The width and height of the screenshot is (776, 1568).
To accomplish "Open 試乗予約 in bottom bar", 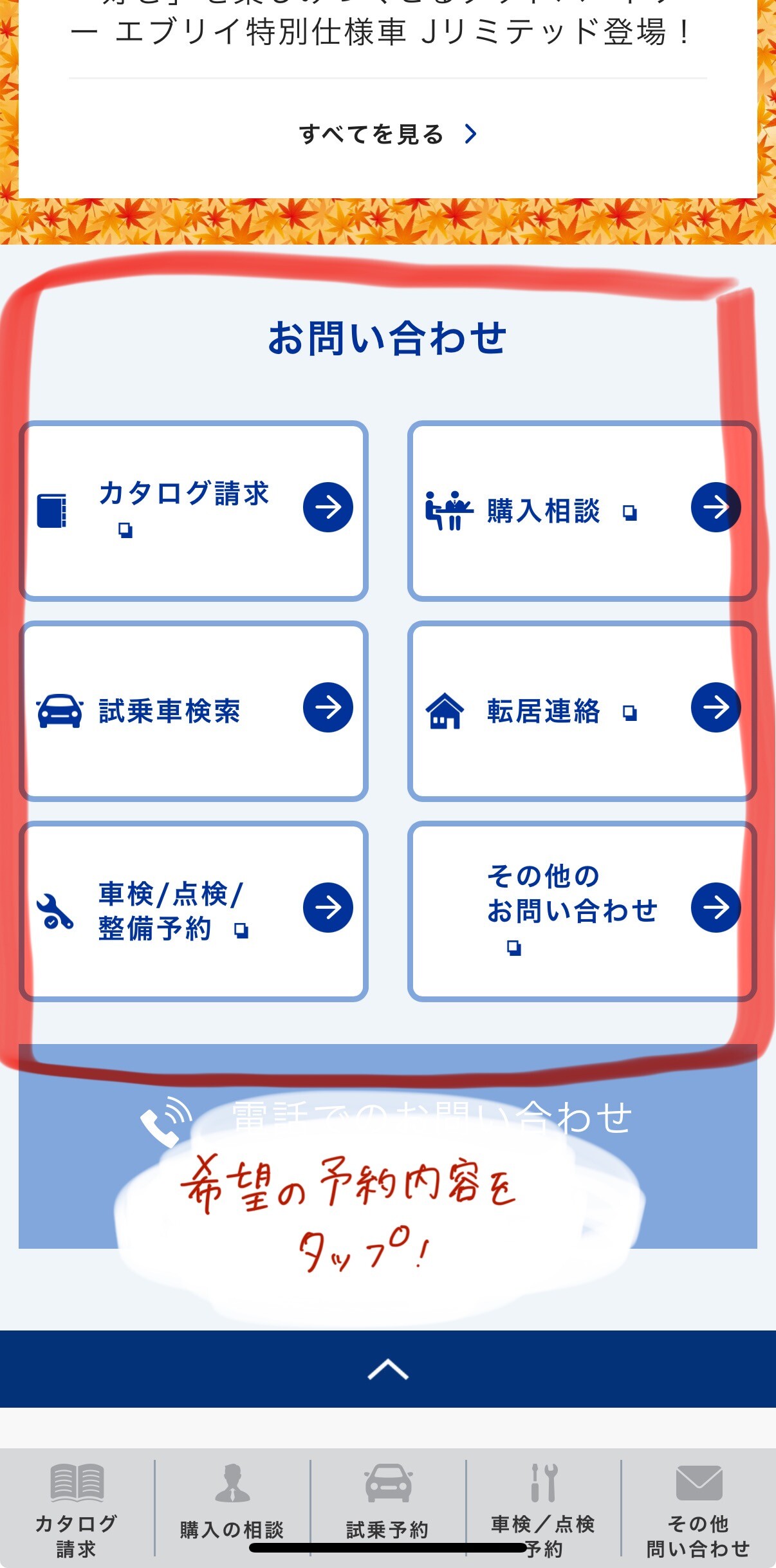I will 387,1509.
